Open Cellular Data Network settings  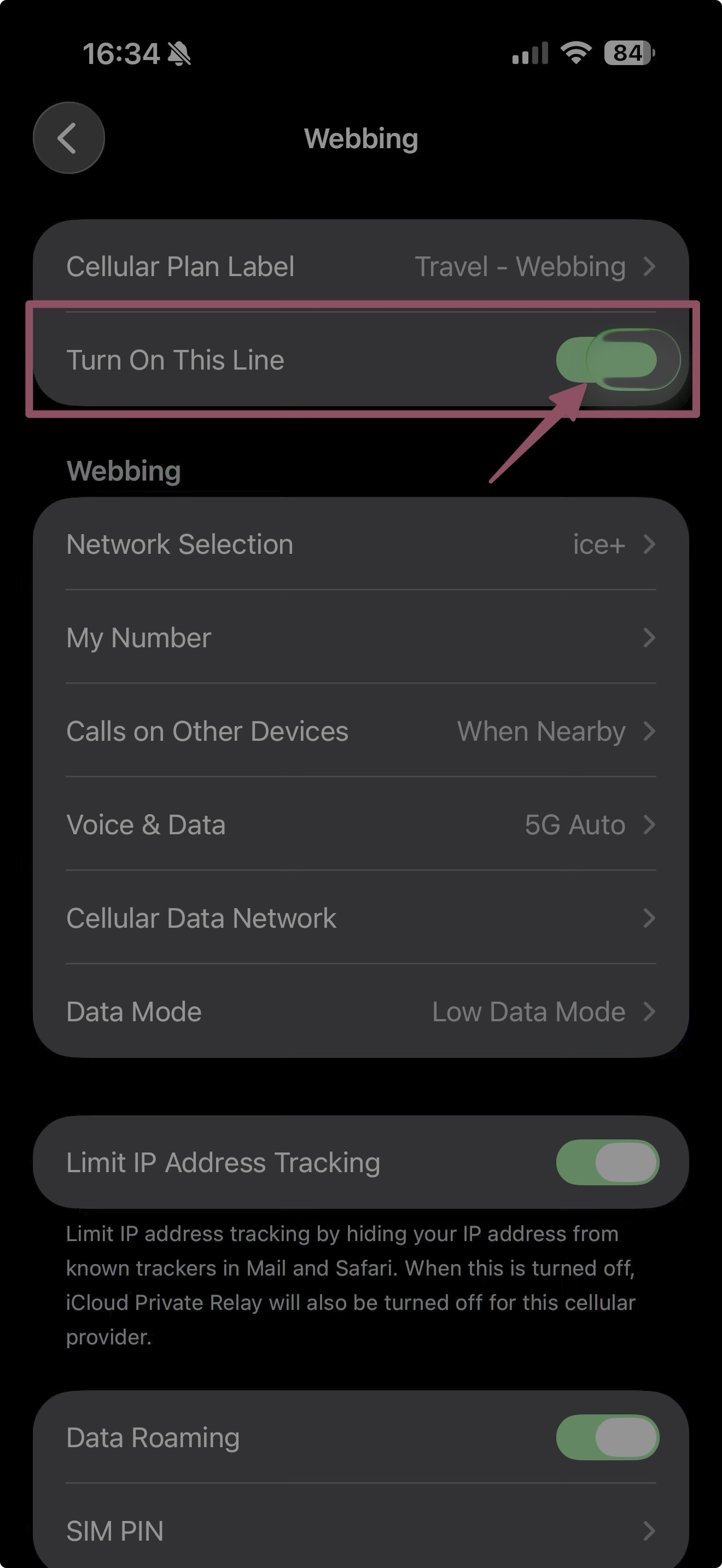point(361,918)
